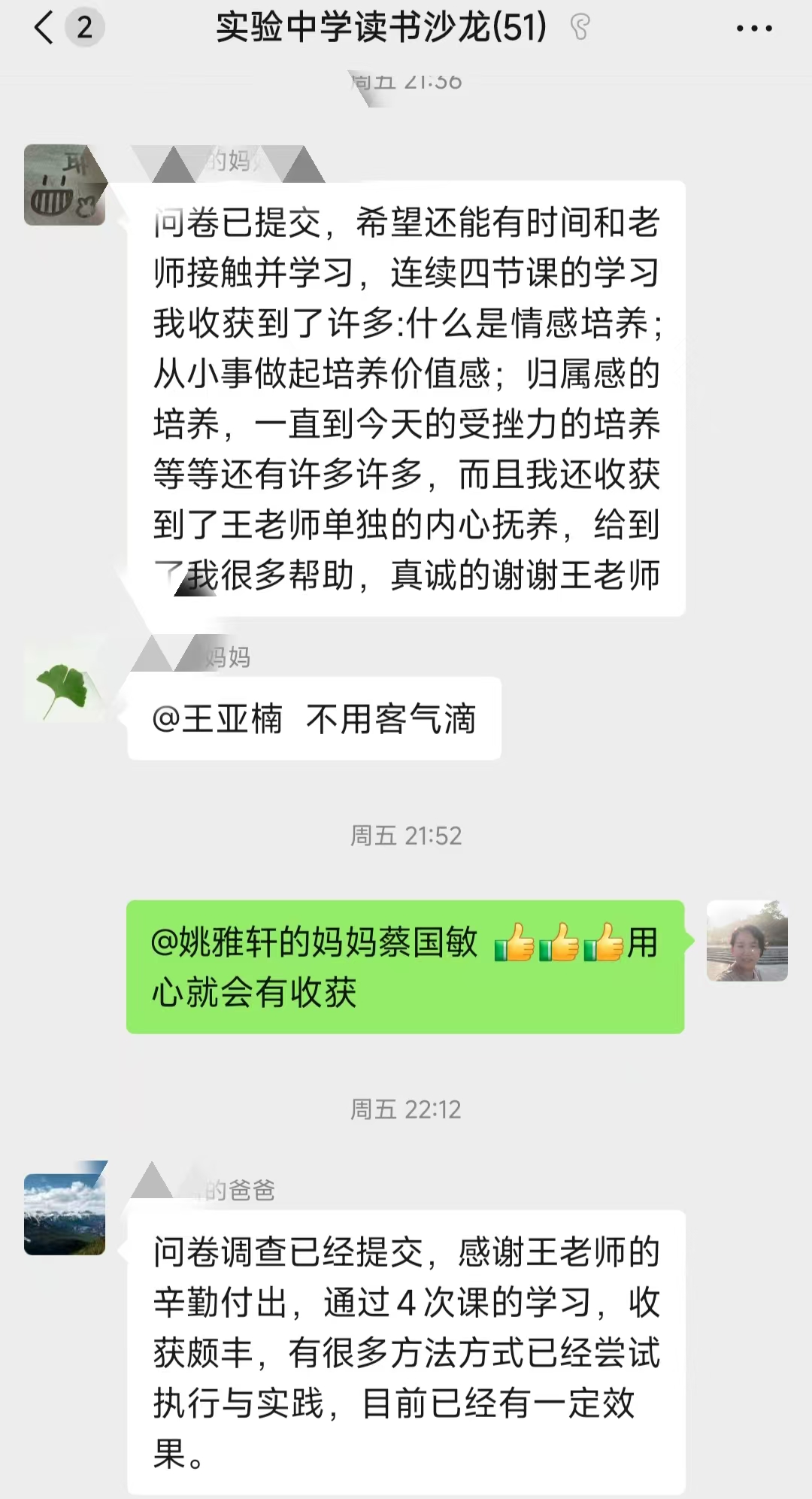Open the smiley doodle avatar's profile

(x=65, y=185)
